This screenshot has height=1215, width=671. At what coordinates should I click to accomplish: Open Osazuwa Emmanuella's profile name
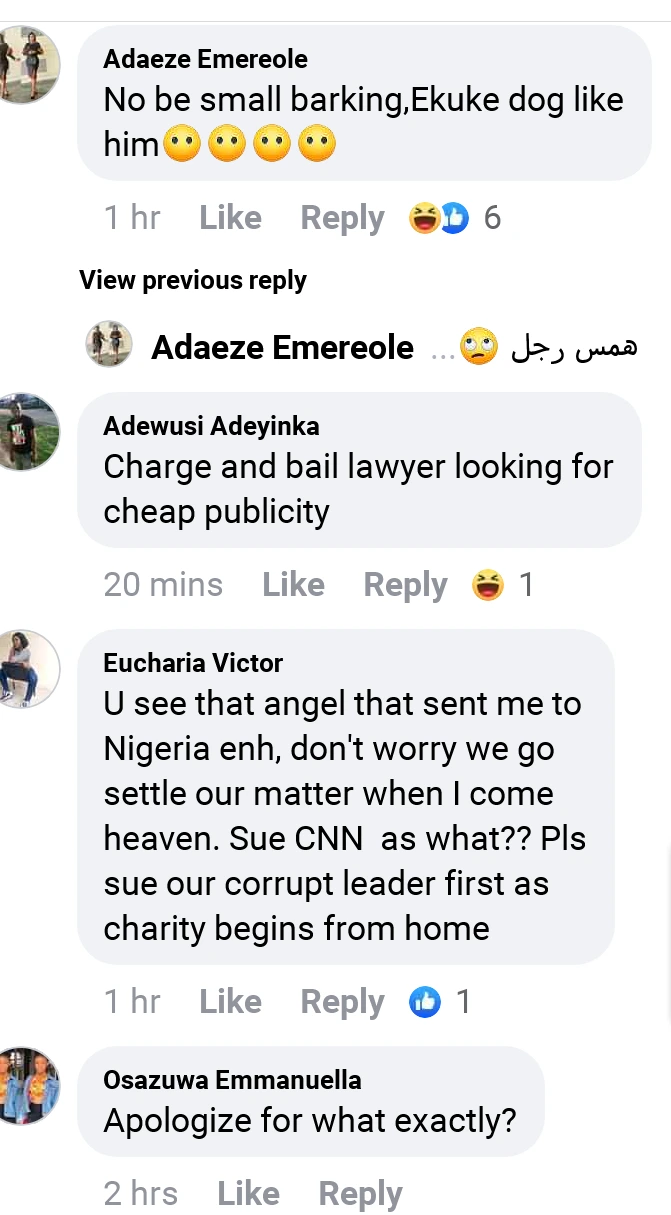point(232,1080)
